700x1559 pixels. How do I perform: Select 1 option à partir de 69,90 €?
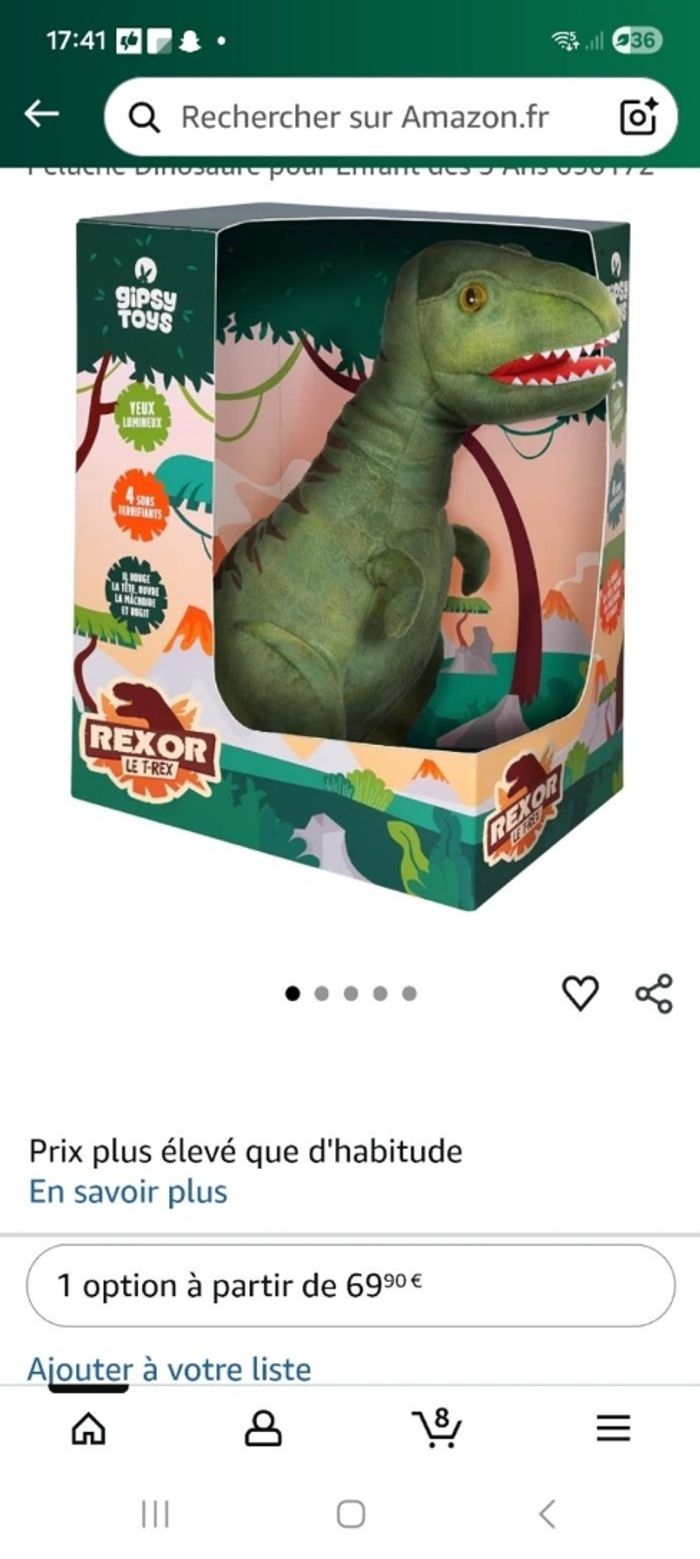click(350, 1285)
